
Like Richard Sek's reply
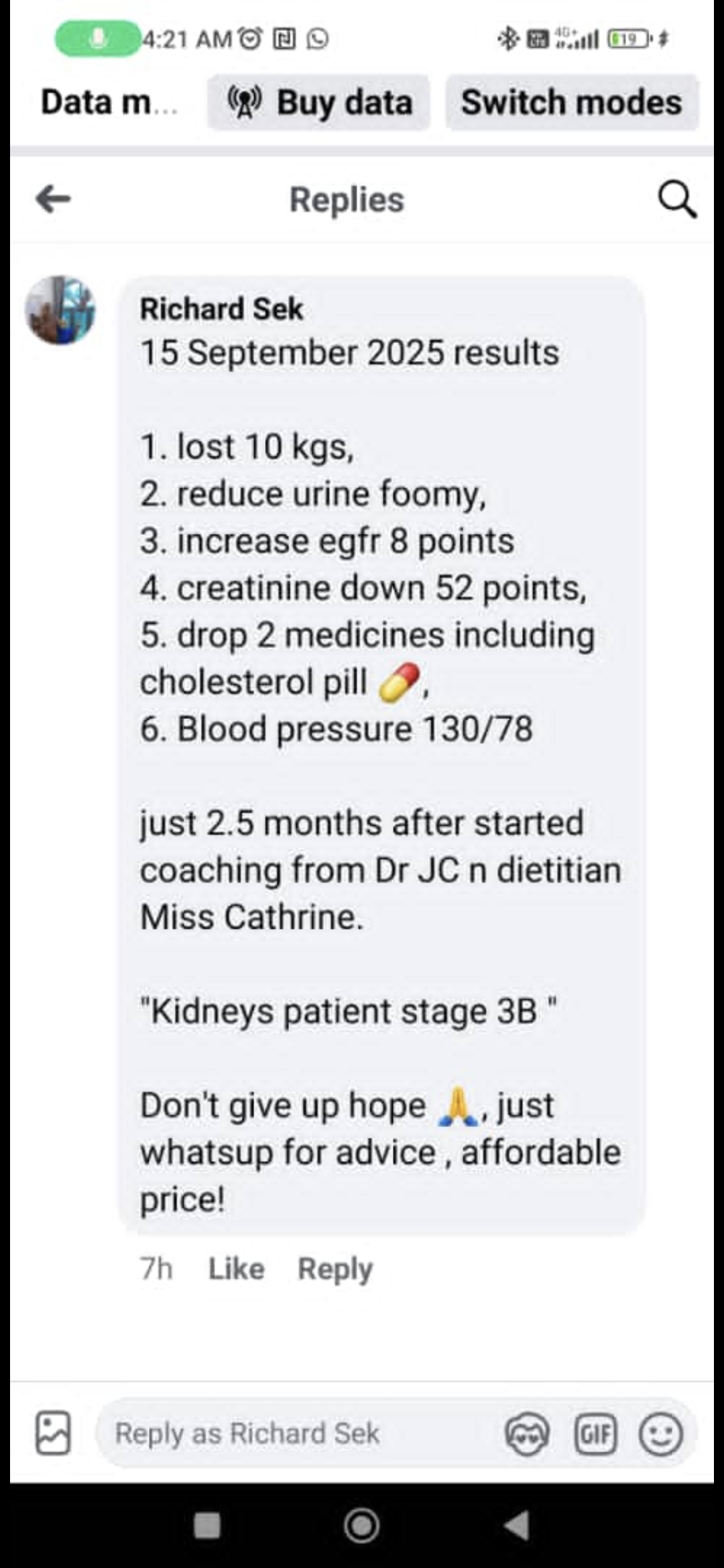236,1268
